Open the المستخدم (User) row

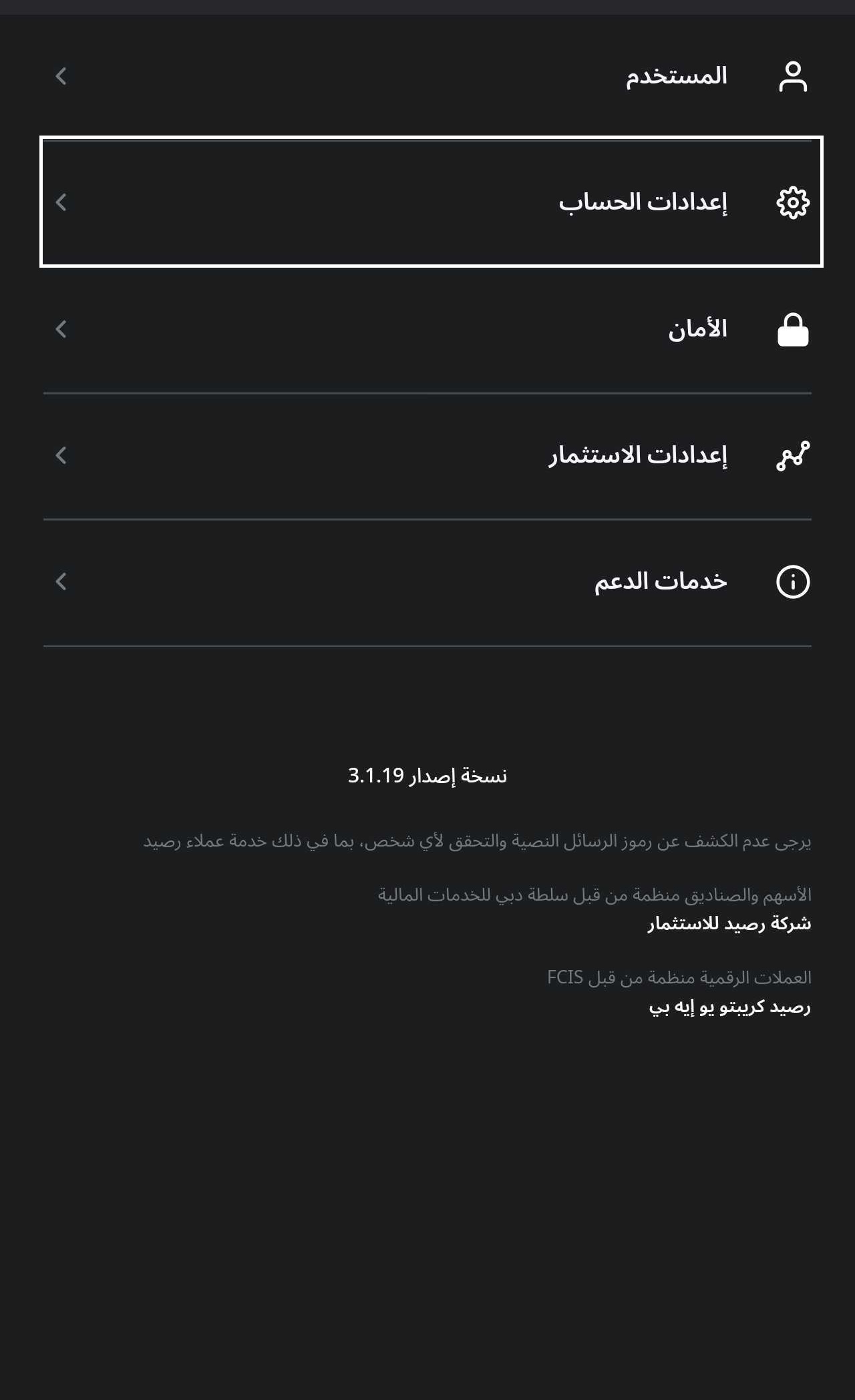[x=427, y=76]
